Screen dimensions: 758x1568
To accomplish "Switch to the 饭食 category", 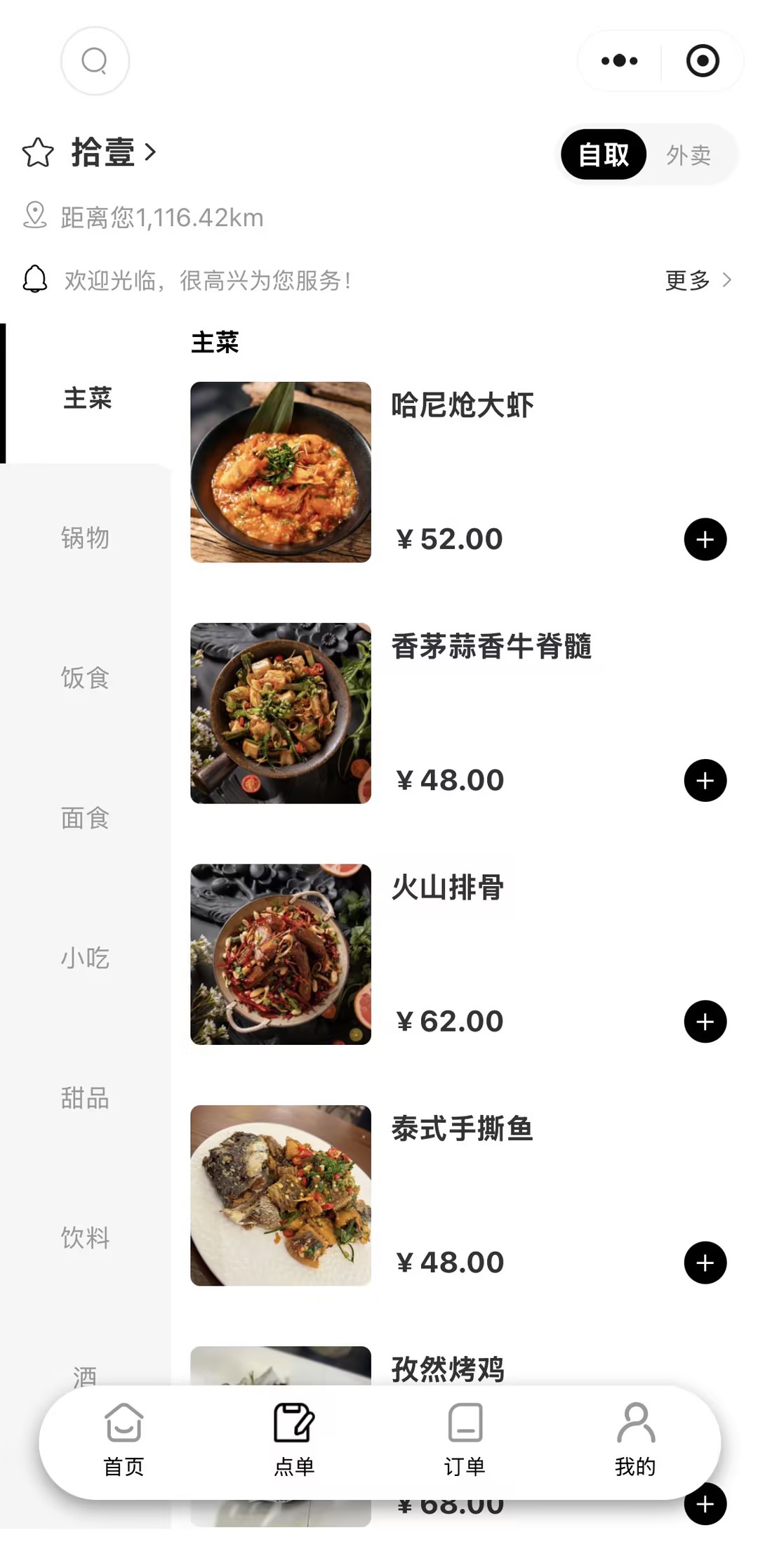I will pyautogui.click(x=85, y=678).
